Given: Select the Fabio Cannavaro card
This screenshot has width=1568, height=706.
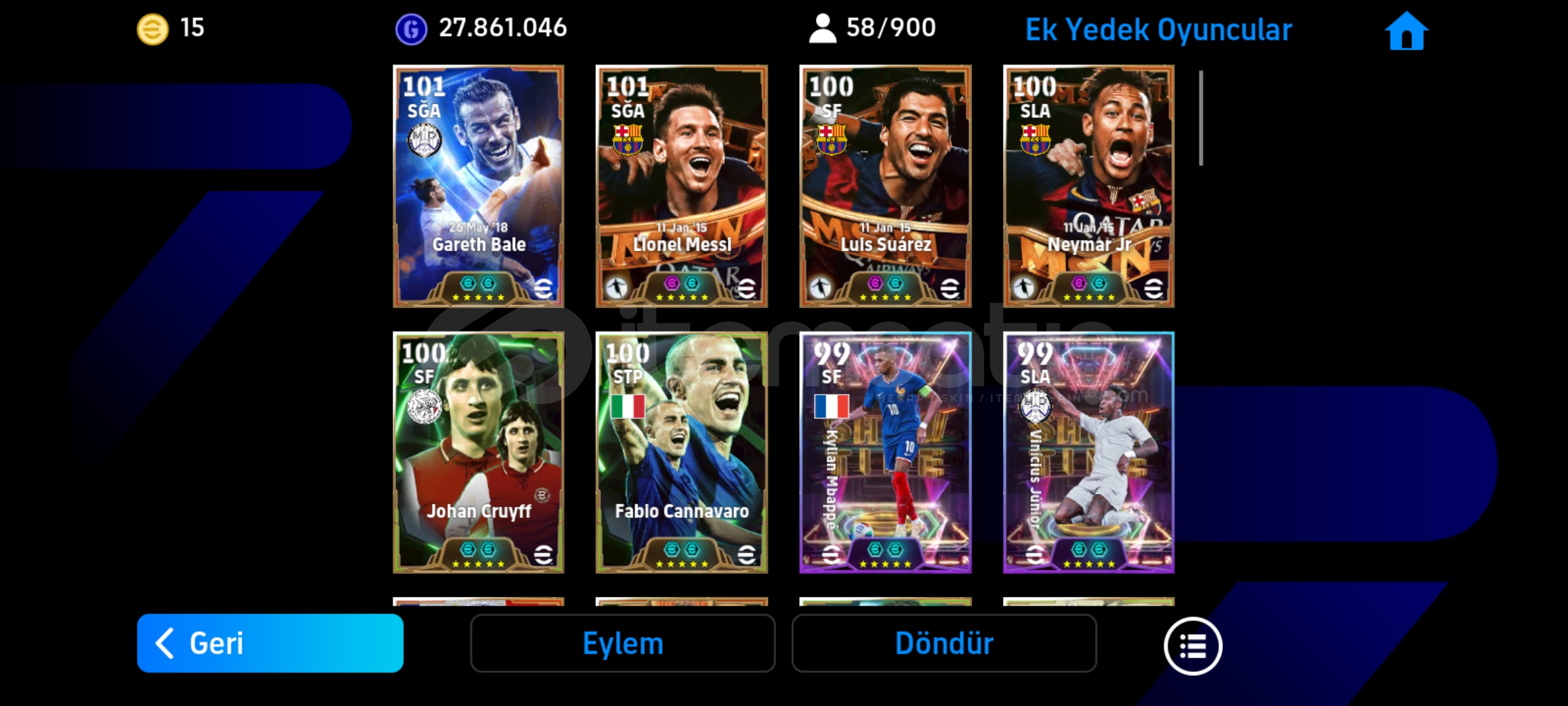Looking at the screenshot, I should click(681, 452).
